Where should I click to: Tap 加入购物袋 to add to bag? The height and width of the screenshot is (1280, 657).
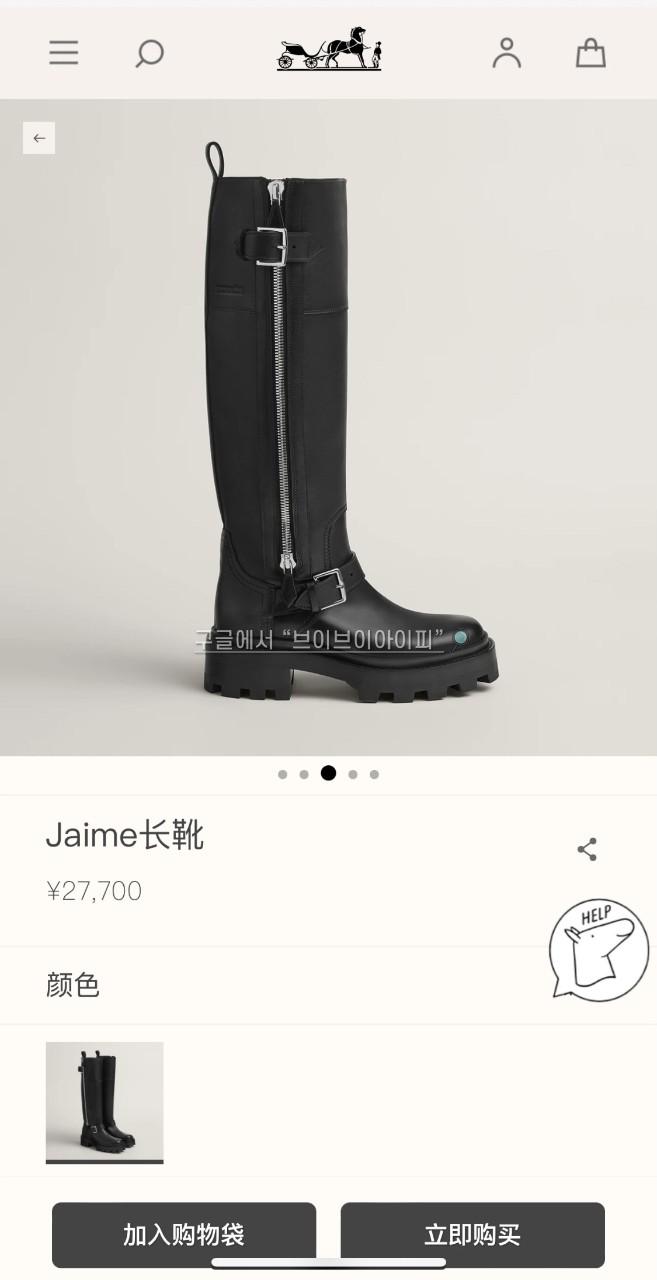(x=184, y=1235)
